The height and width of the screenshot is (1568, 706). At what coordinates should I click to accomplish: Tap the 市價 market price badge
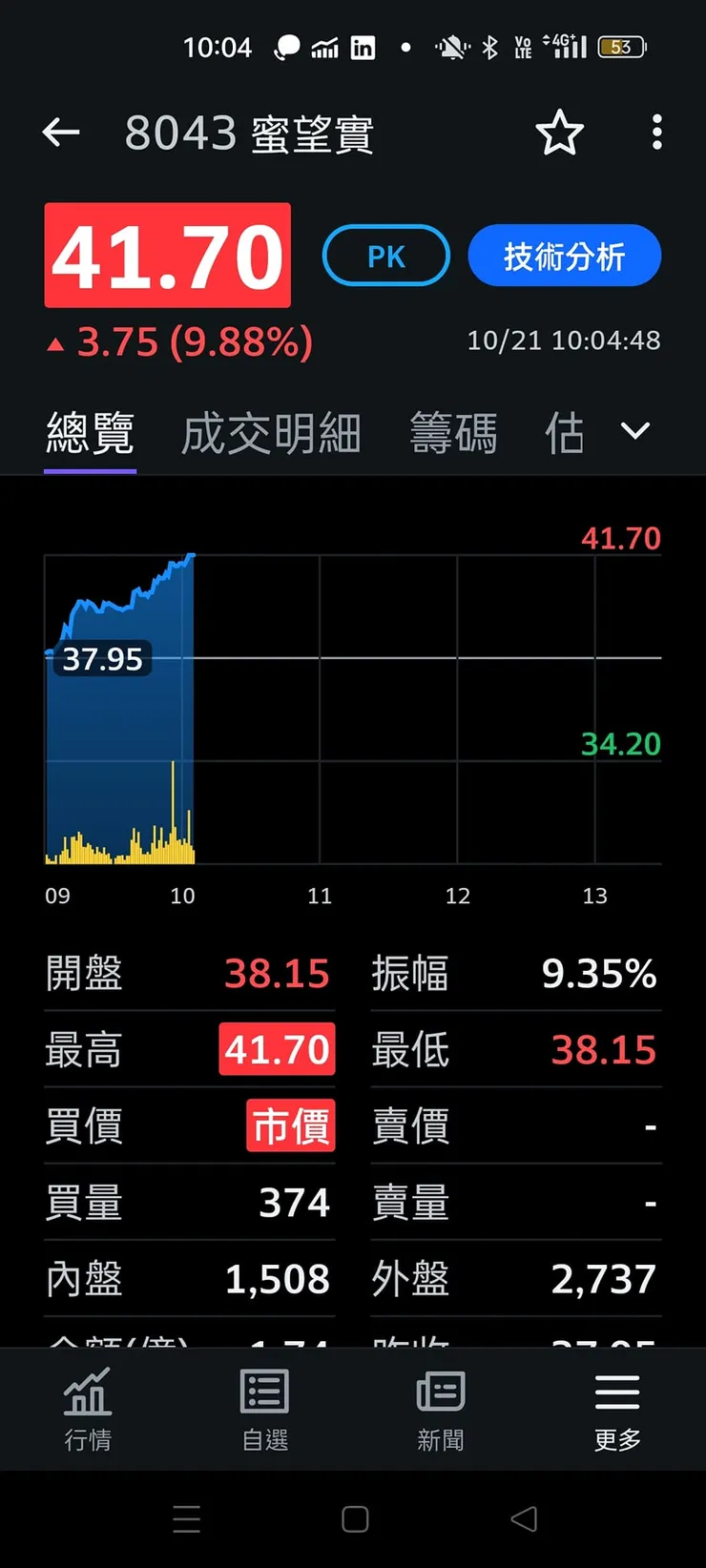coord(290,1126)
